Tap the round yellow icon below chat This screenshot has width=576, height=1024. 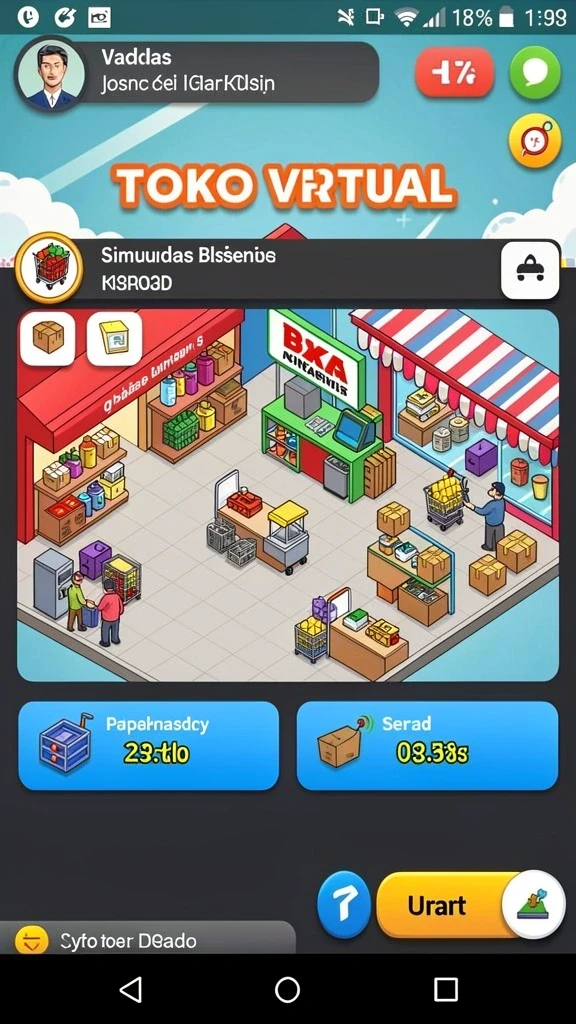coord(536,140)
